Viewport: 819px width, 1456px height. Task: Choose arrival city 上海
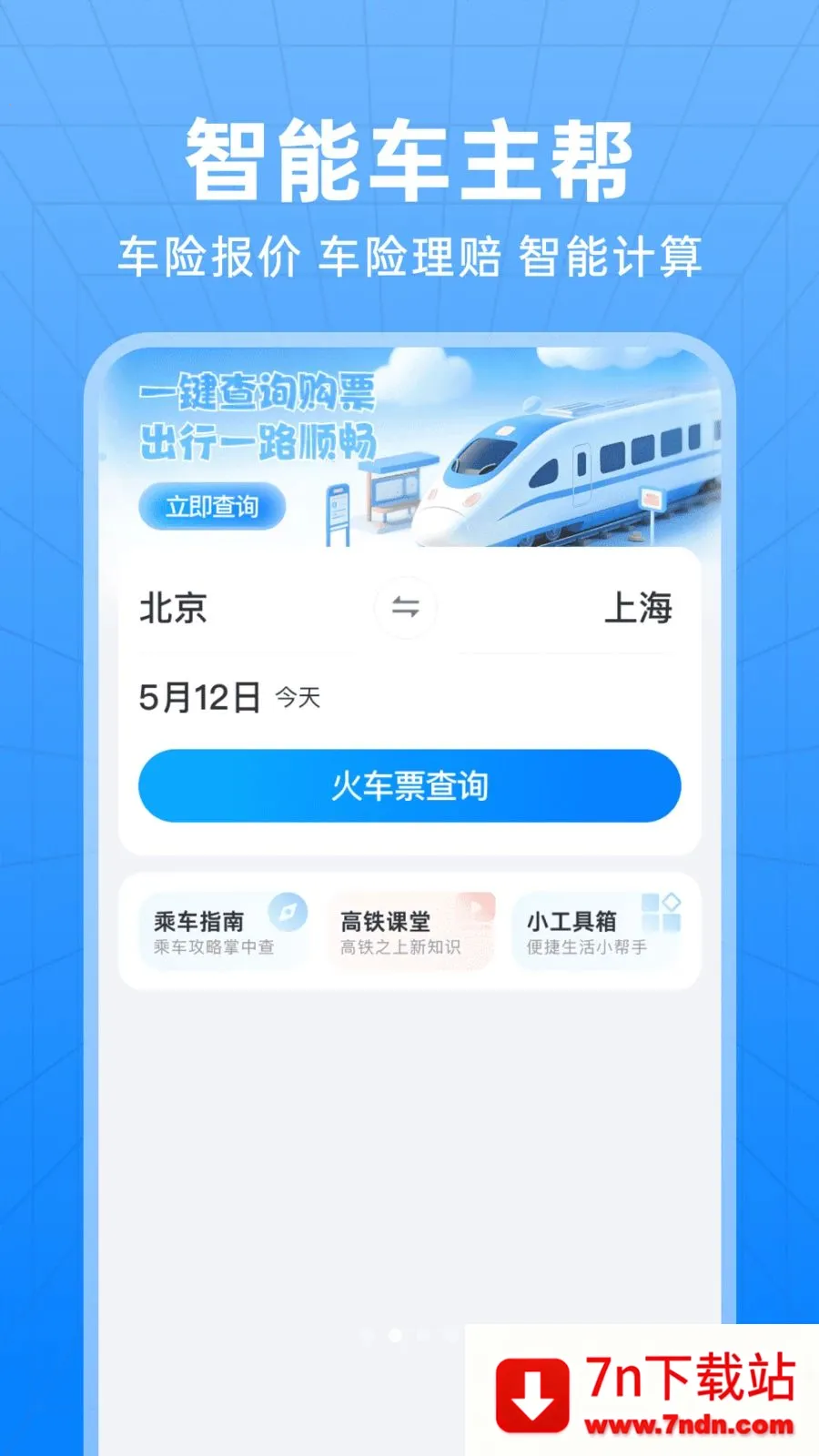click(639, 610)
